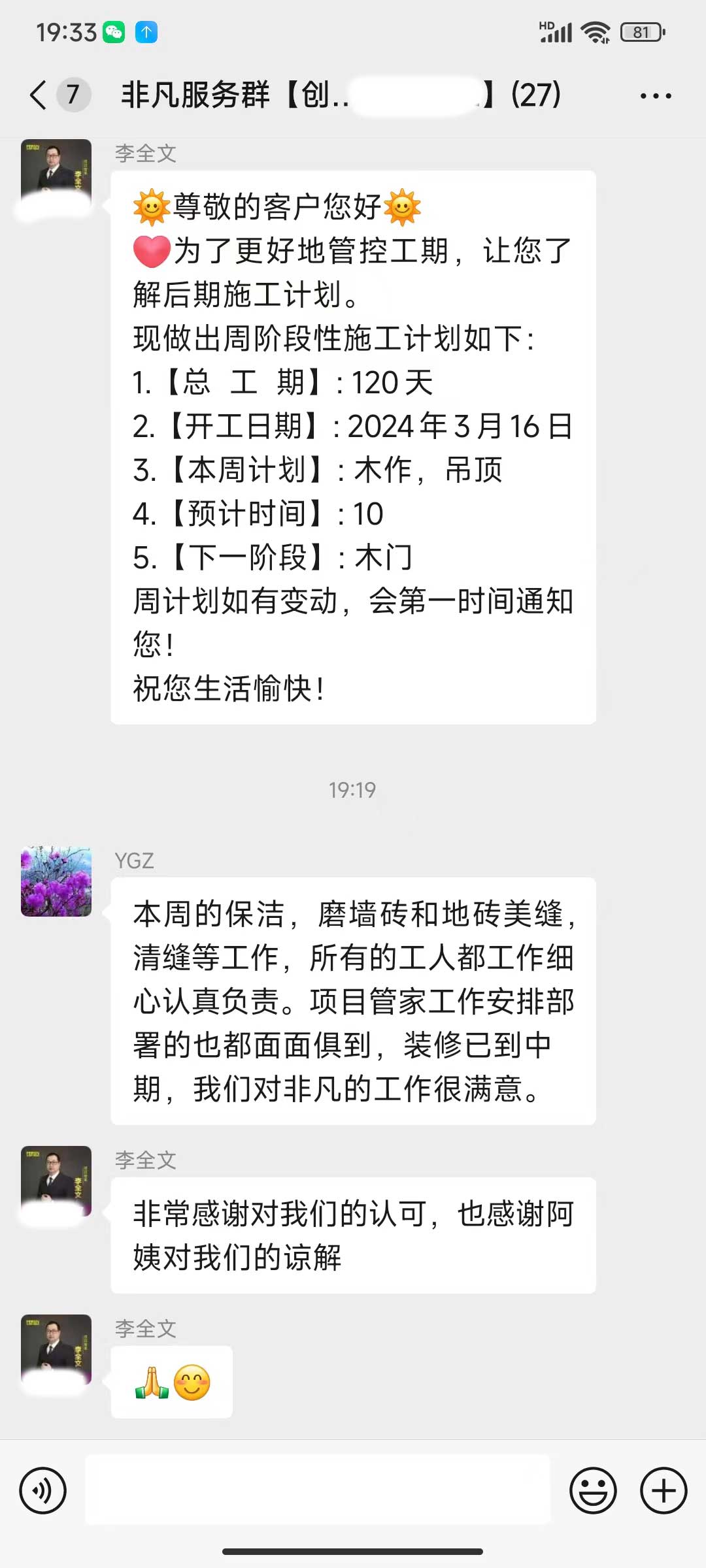706x1568 pixels.
Task: Tap the message input field
Action: 318,1491
